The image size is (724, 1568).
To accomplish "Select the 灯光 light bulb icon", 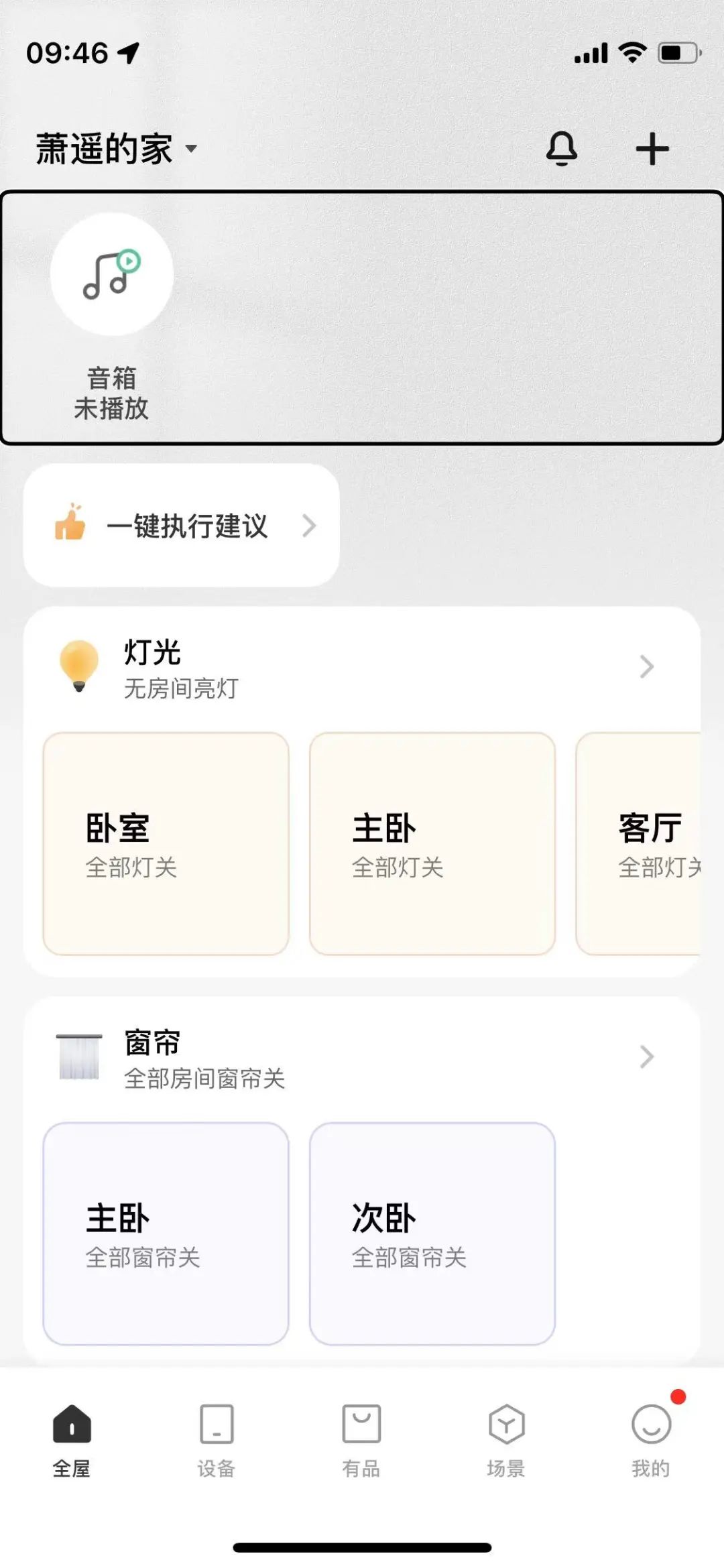I will (x=80, y=666).
